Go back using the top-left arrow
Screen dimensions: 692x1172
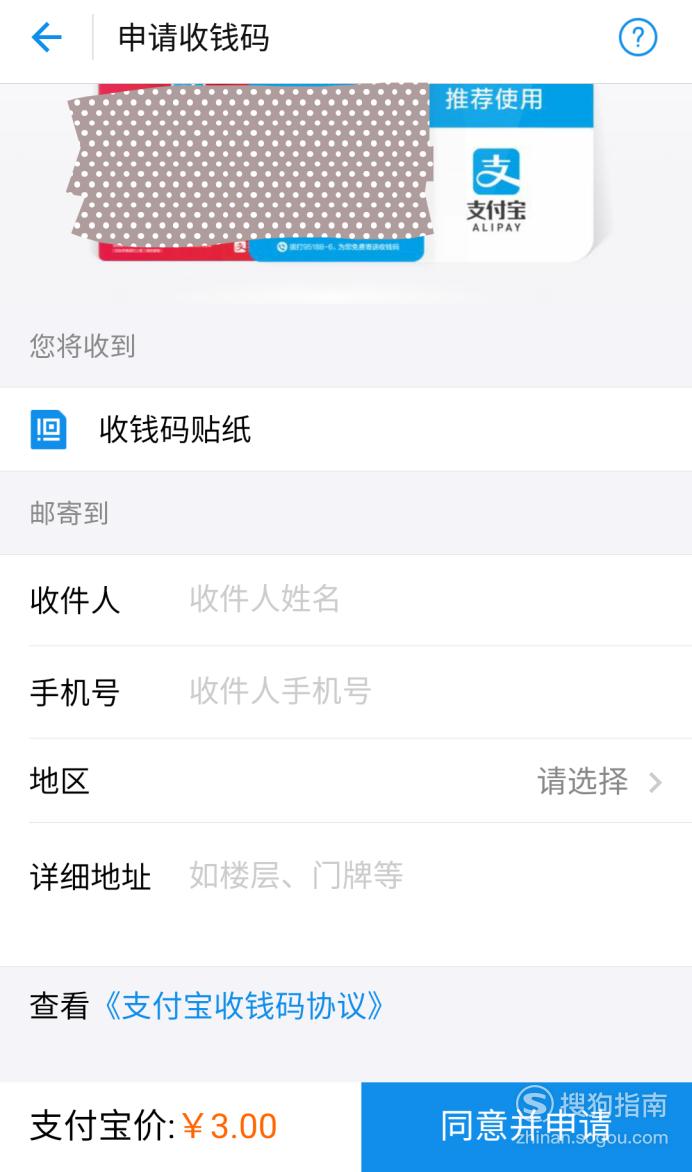[46, 37]
